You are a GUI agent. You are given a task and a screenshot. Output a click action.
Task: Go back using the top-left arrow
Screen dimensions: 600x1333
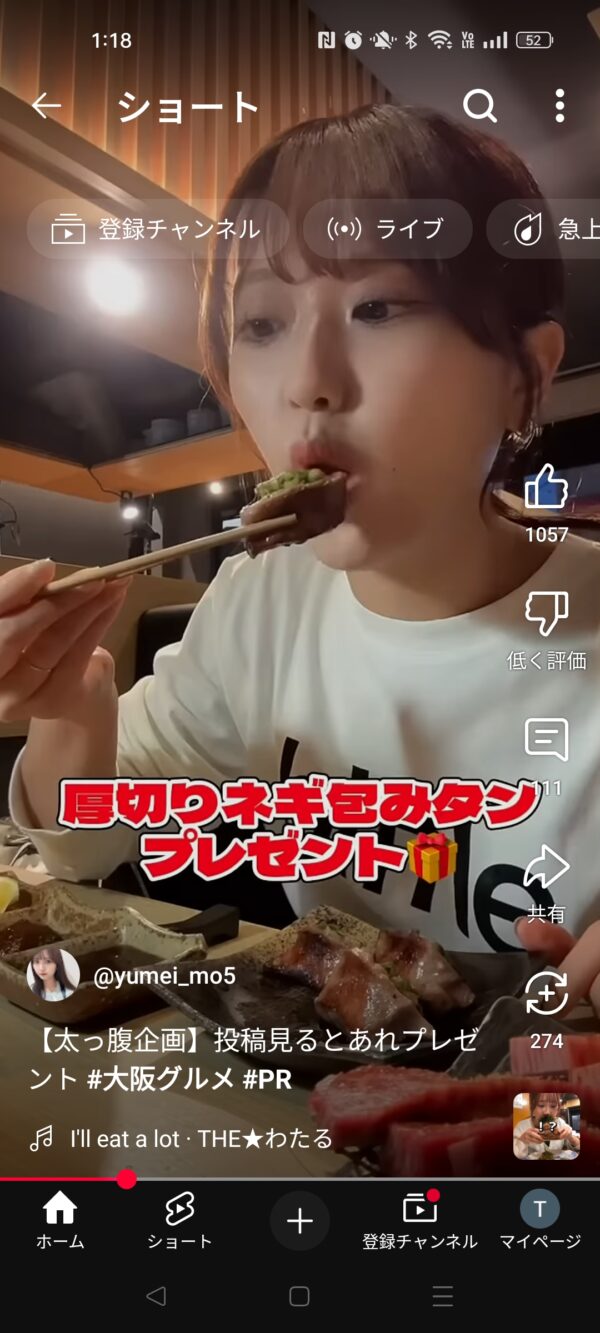46,105
